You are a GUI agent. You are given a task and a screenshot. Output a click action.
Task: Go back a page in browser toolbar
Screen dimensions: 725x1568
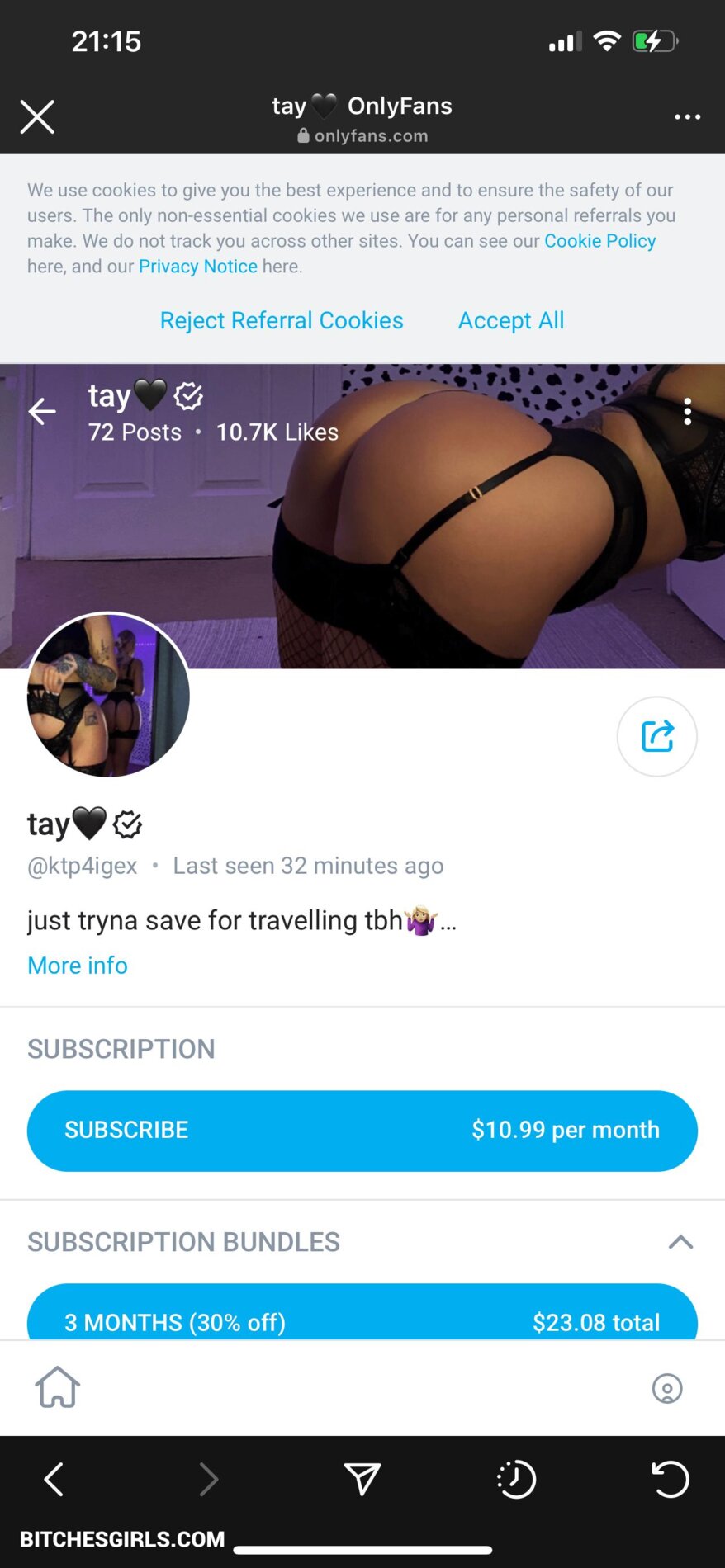point(54,1479)
